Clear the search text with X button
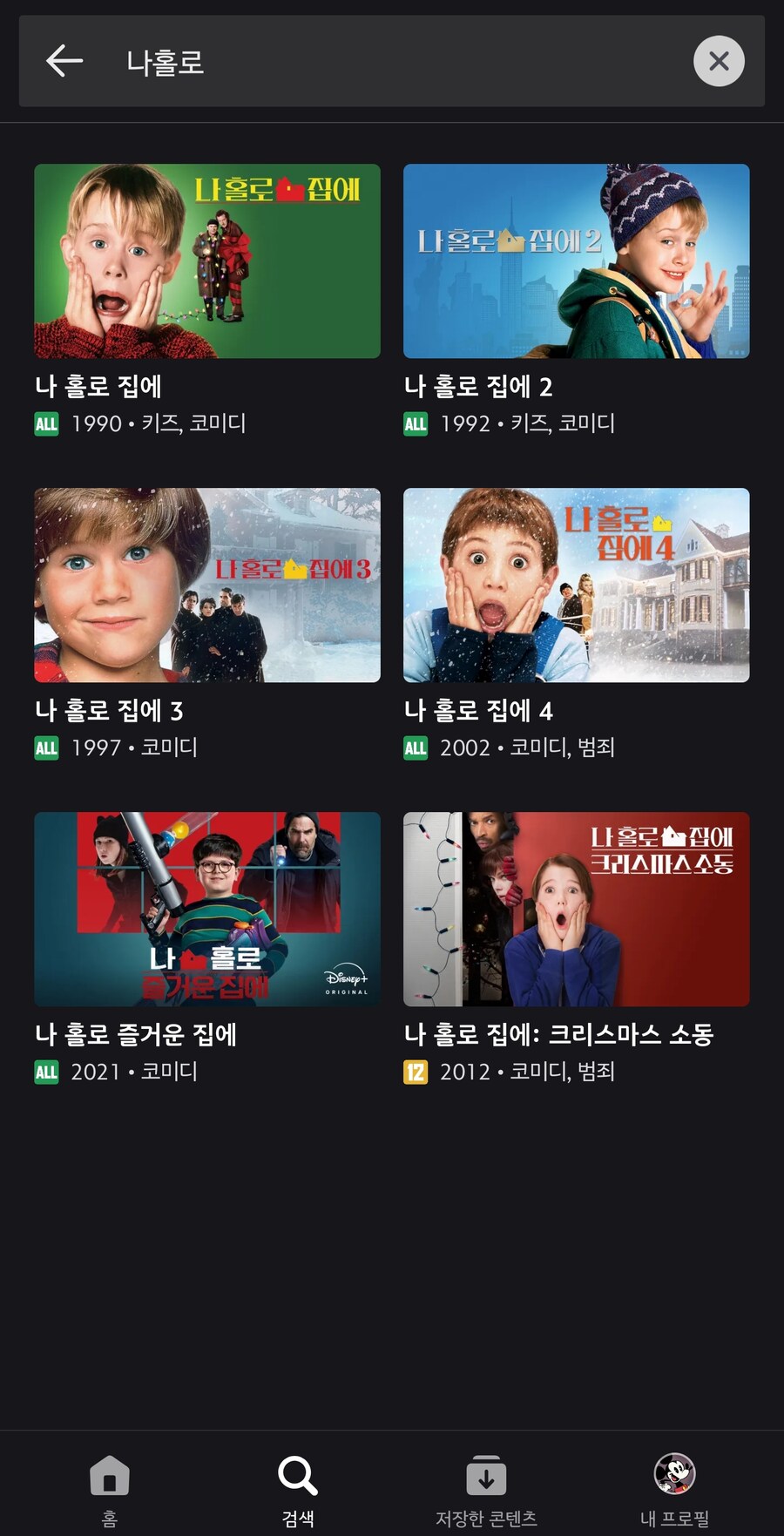This screenshot has height=1536, width=784. pos(719,61)
